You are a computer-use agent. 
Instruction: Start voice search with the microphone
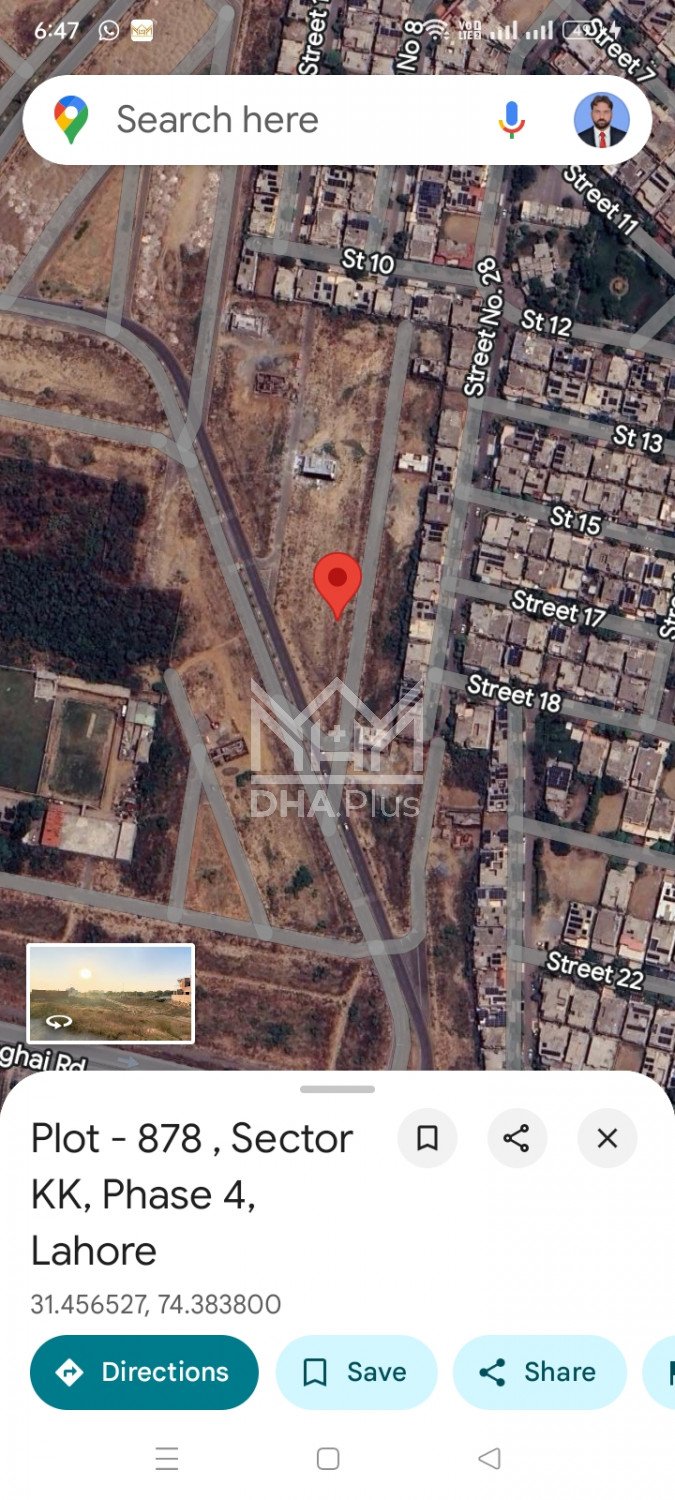point(511,120)
